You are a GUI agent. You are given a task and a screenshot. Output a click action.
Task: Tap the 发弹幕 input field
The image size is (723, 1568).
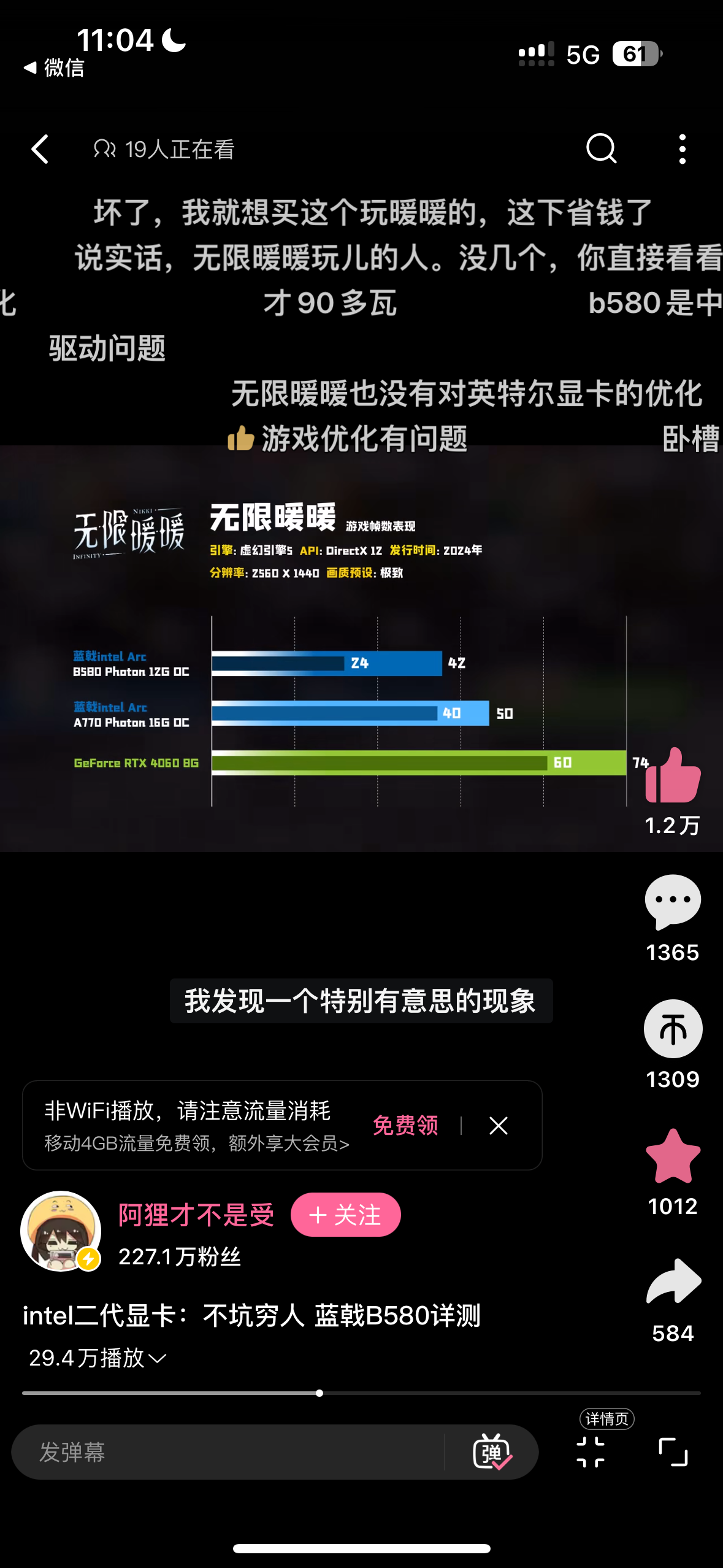pyautogui.click(x=228, y=1452)
